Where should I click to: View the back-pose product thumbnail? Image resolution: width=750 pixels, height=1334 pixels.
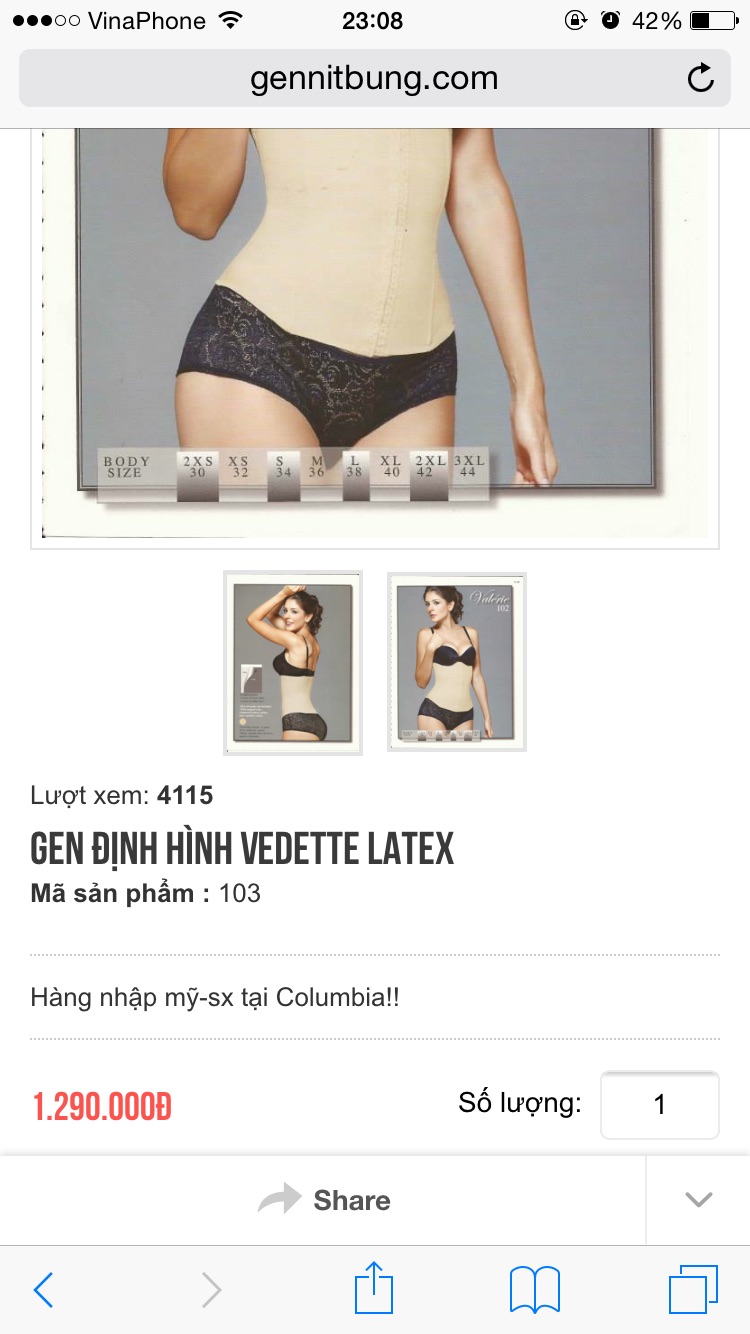tap(293, 662)
